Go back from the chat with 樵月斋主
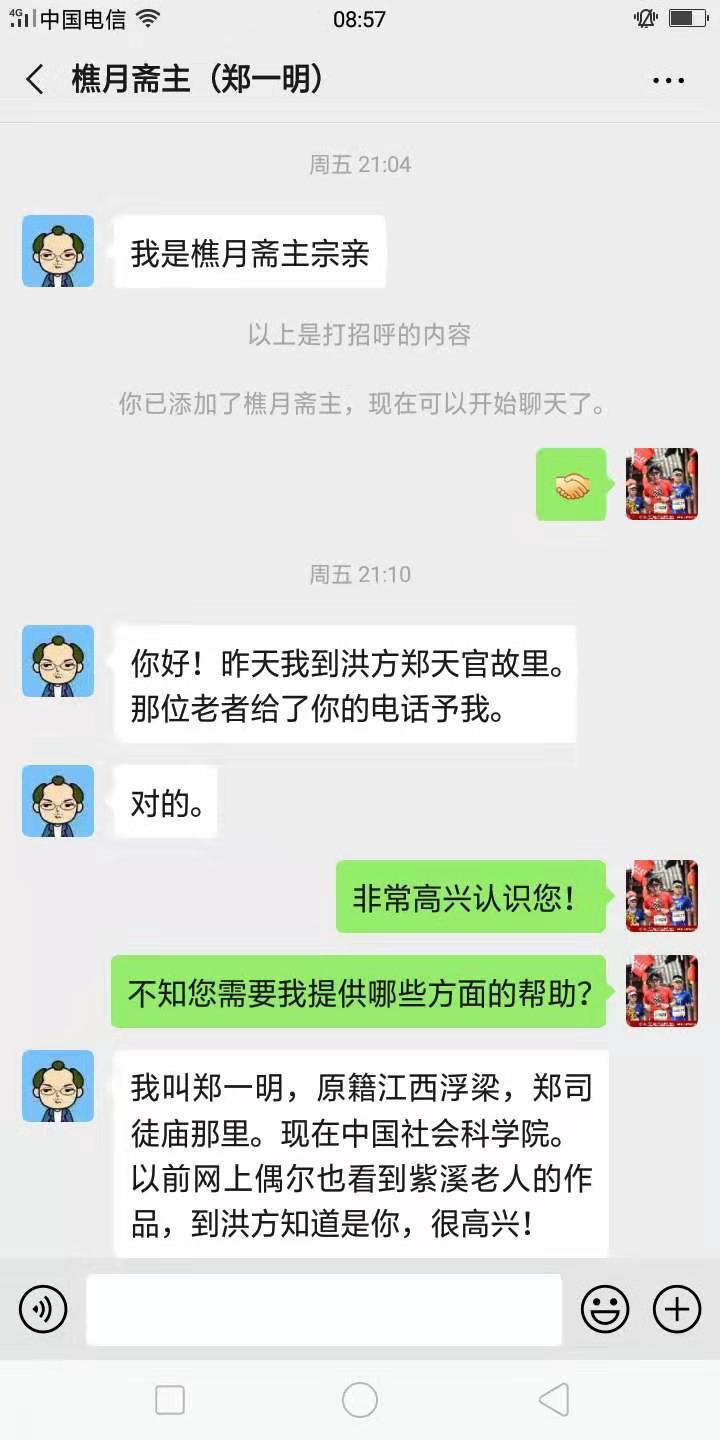Viewport: 720px width, 1440px height. (35, 80)
